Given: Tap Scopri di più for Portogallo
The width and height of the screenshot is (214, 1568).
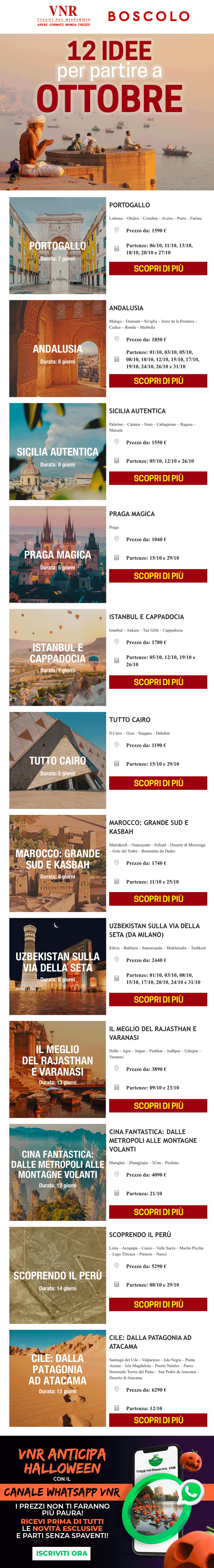Looking at the screenshot, I should 158,268.
